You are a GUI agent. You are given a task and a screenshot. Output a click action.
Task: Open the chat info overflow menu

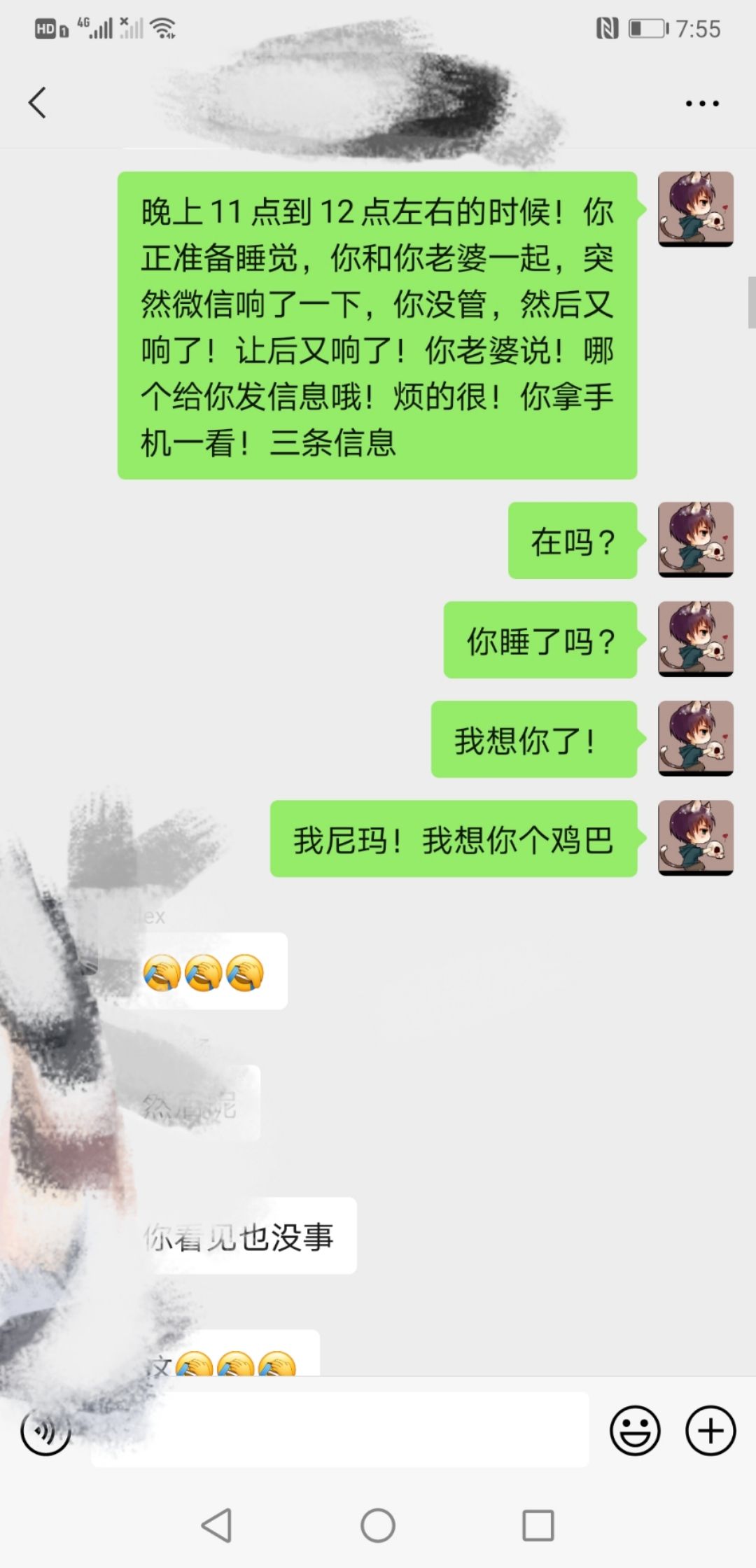[701, 104]
